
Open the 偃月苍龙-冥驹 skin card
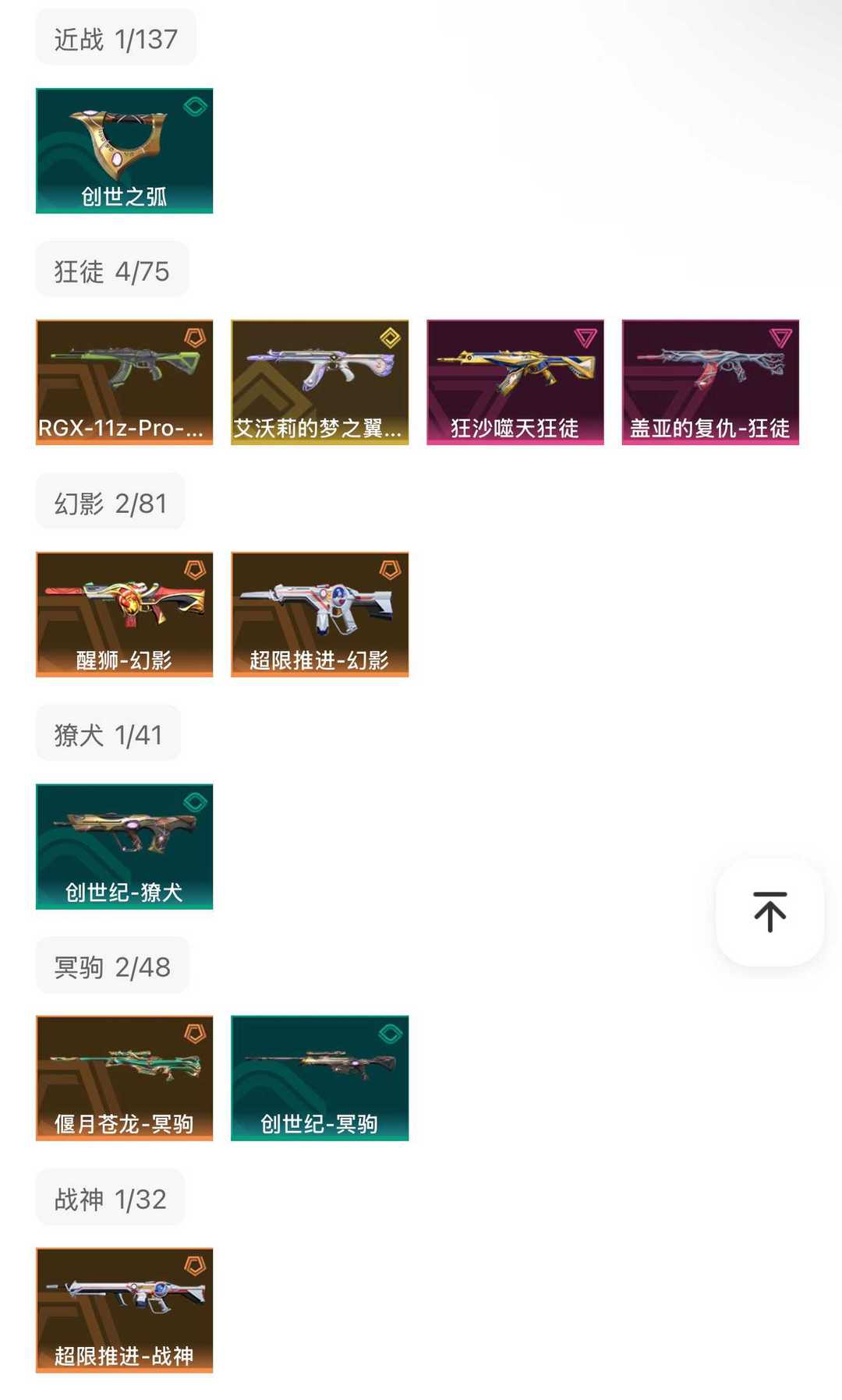pos(124,1078)
